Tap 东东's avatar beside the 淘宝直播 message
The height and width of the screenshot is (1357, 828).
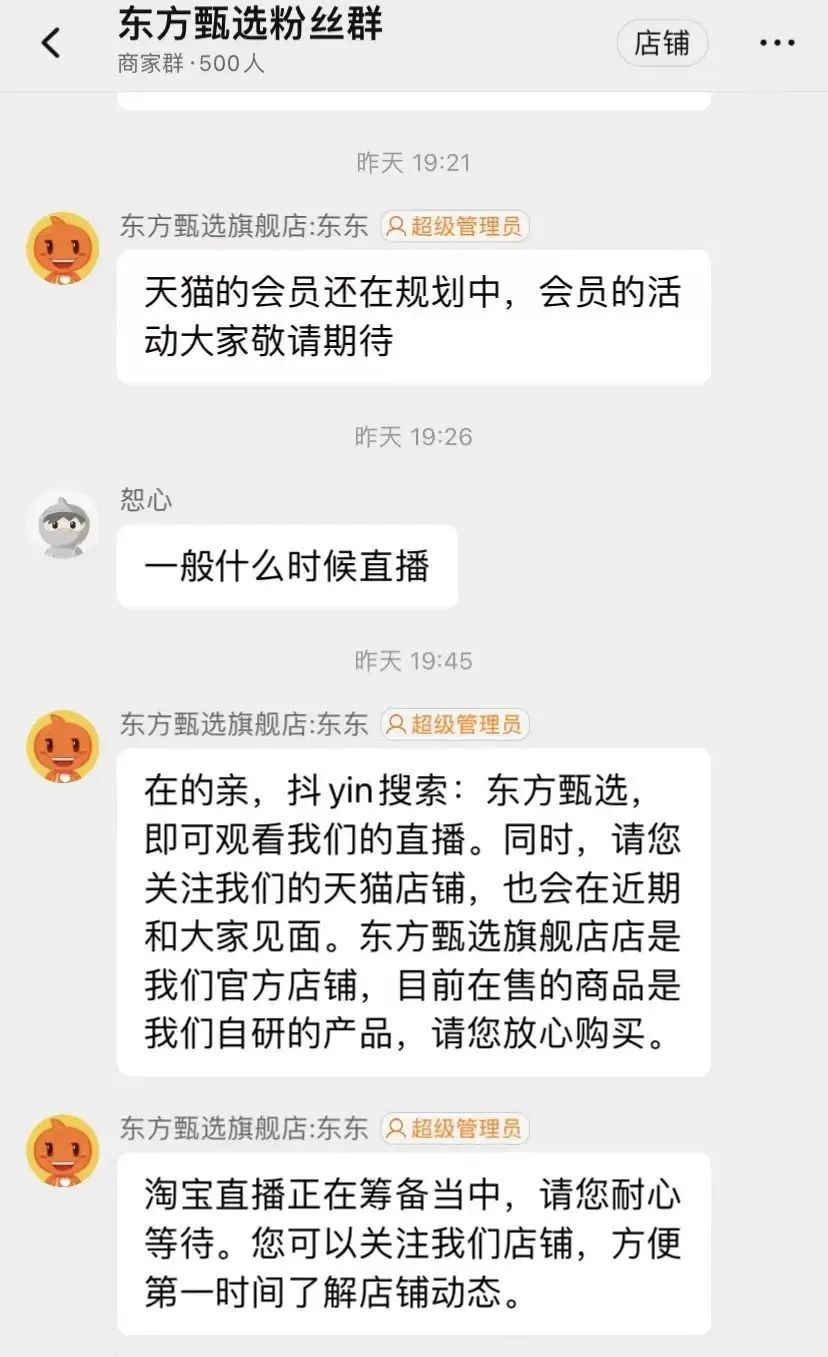63,1151
